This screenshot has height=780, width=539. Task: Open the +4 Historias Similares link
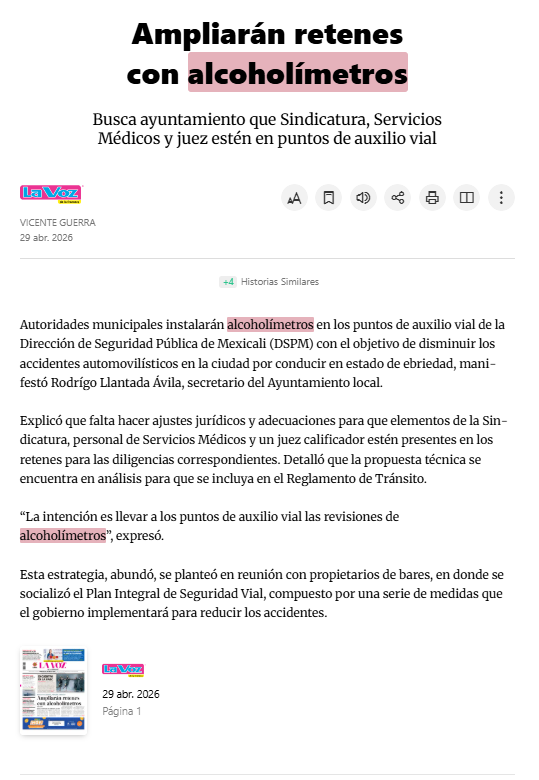coord(269,282)
